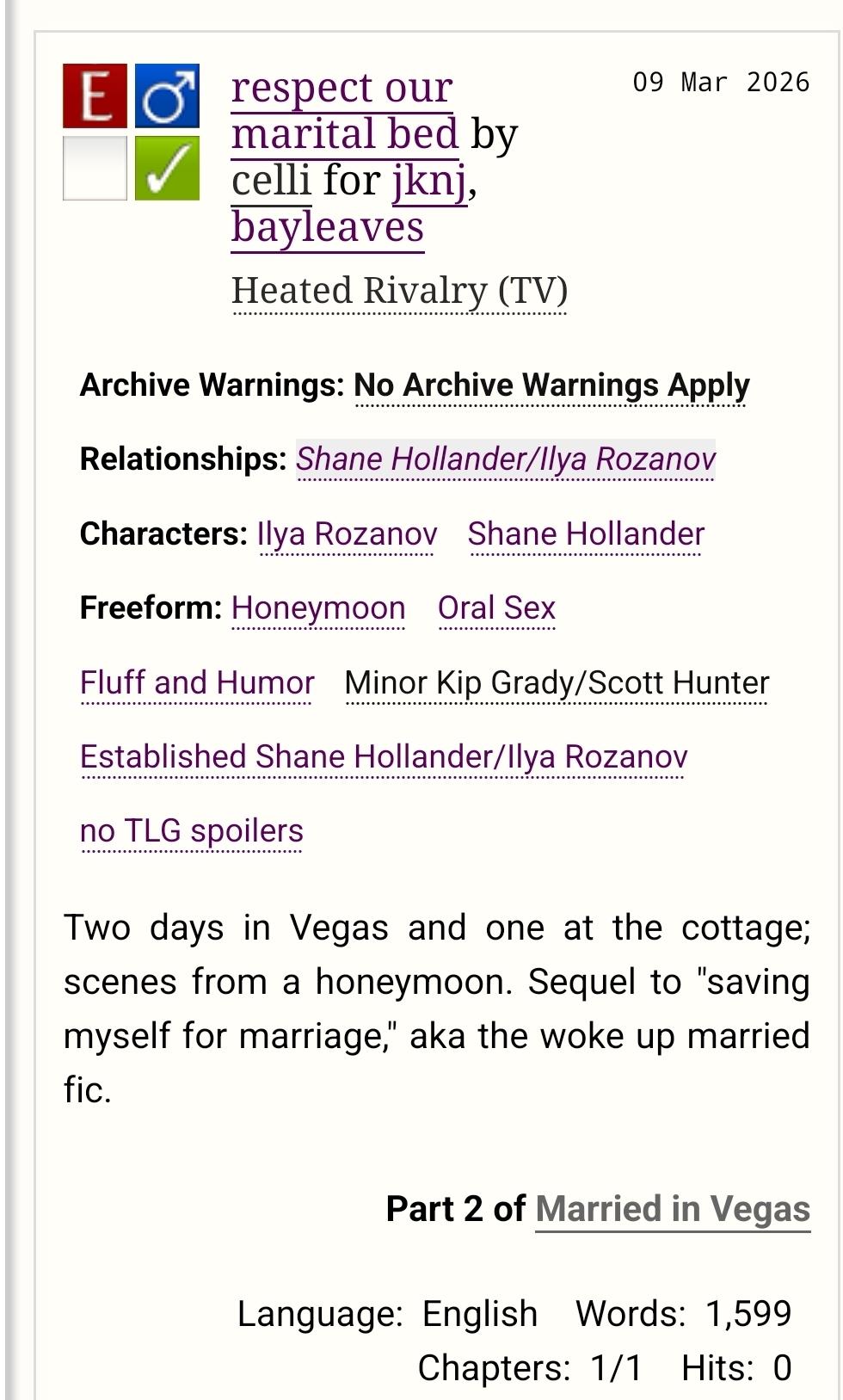Open the Honeymoon freeform tag

tap(318, 608)
